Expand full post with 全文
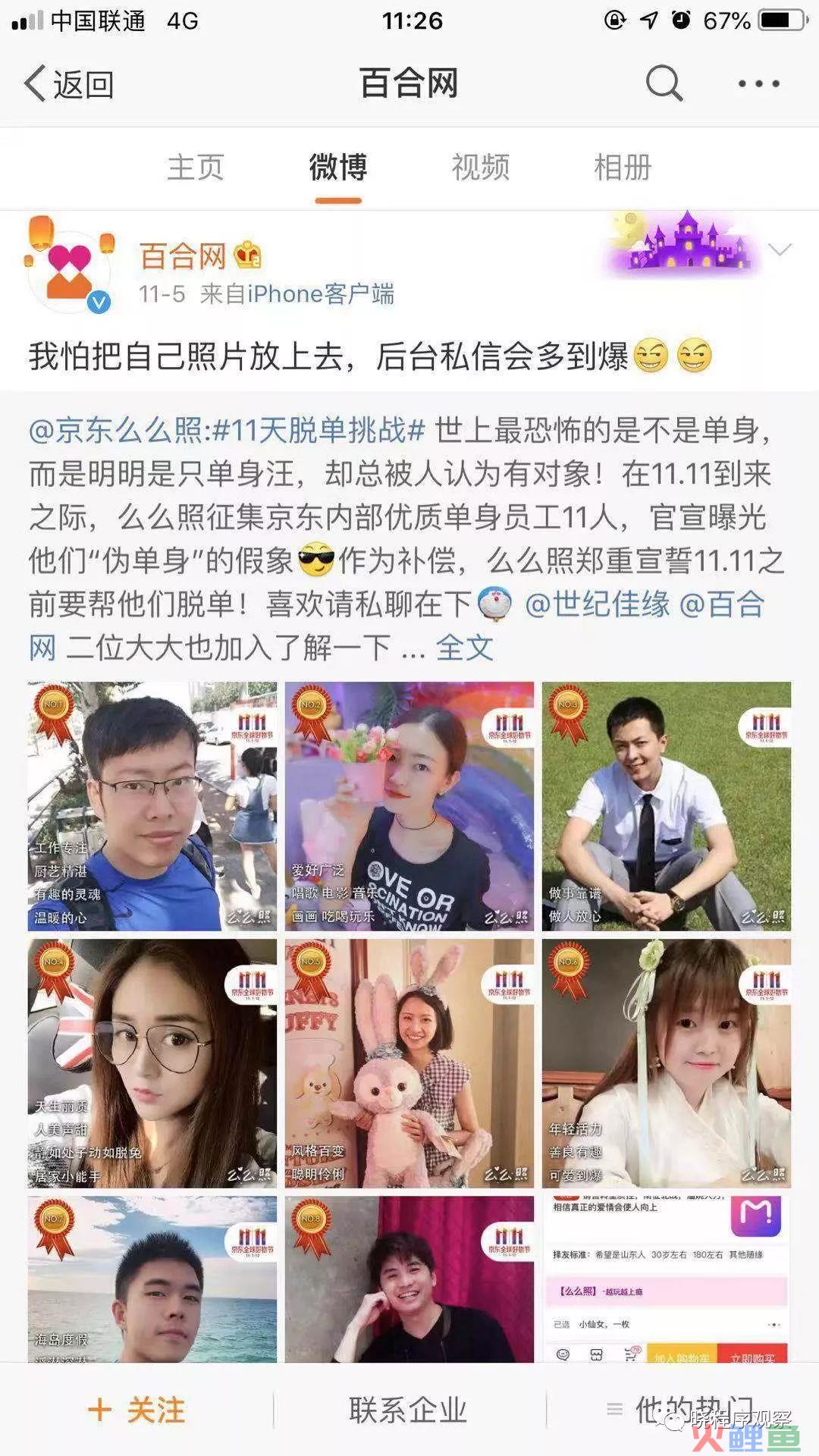819x1456 pixels. pyautogui.click(x=465, y=648)
